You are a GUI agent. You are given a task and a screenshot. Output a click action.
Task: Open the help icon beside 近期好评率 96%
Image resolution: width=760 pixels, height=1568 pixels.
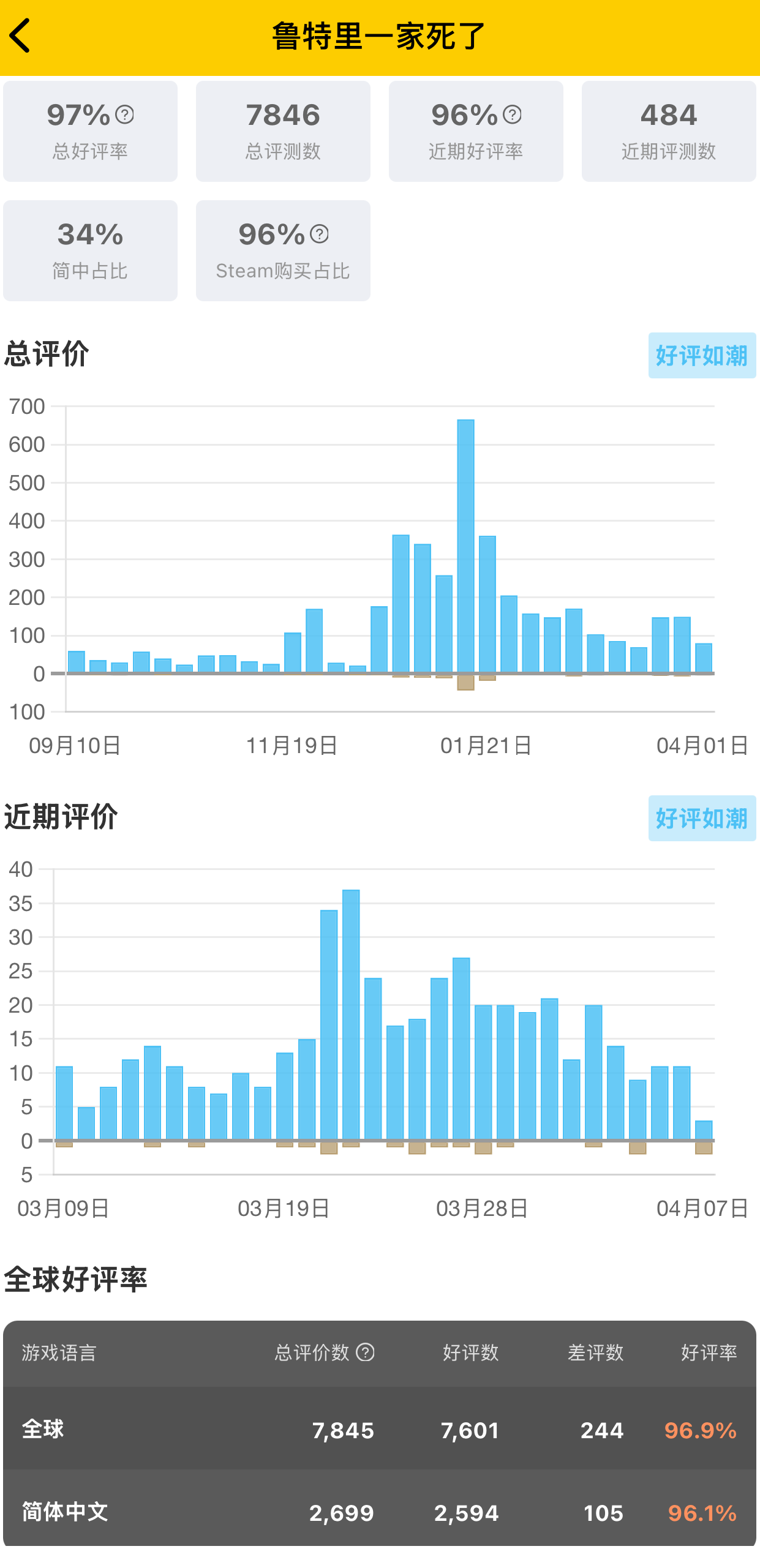pyautogui.click(x=512, y=114)
